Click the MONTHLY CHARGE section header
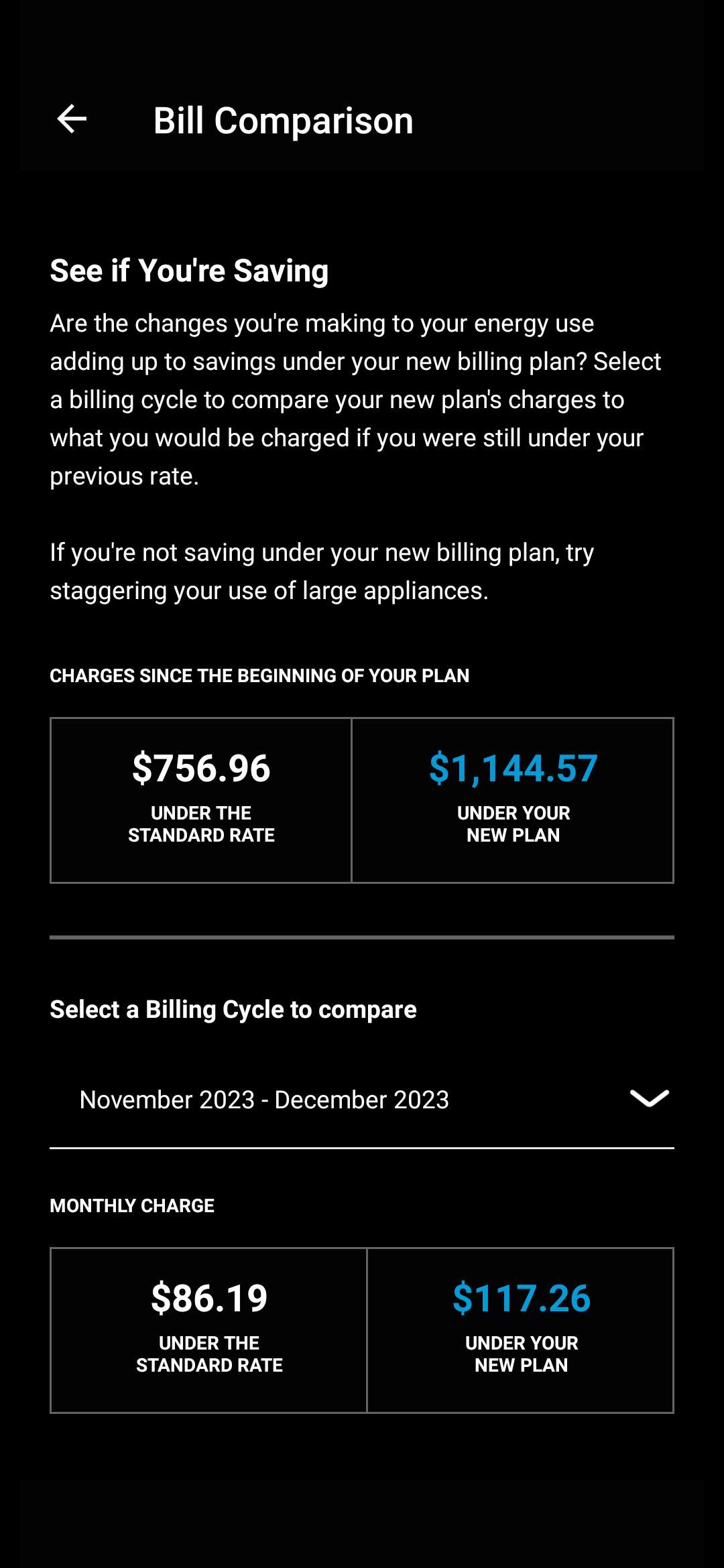The image size is (724, 1568). click(131, 1205)
